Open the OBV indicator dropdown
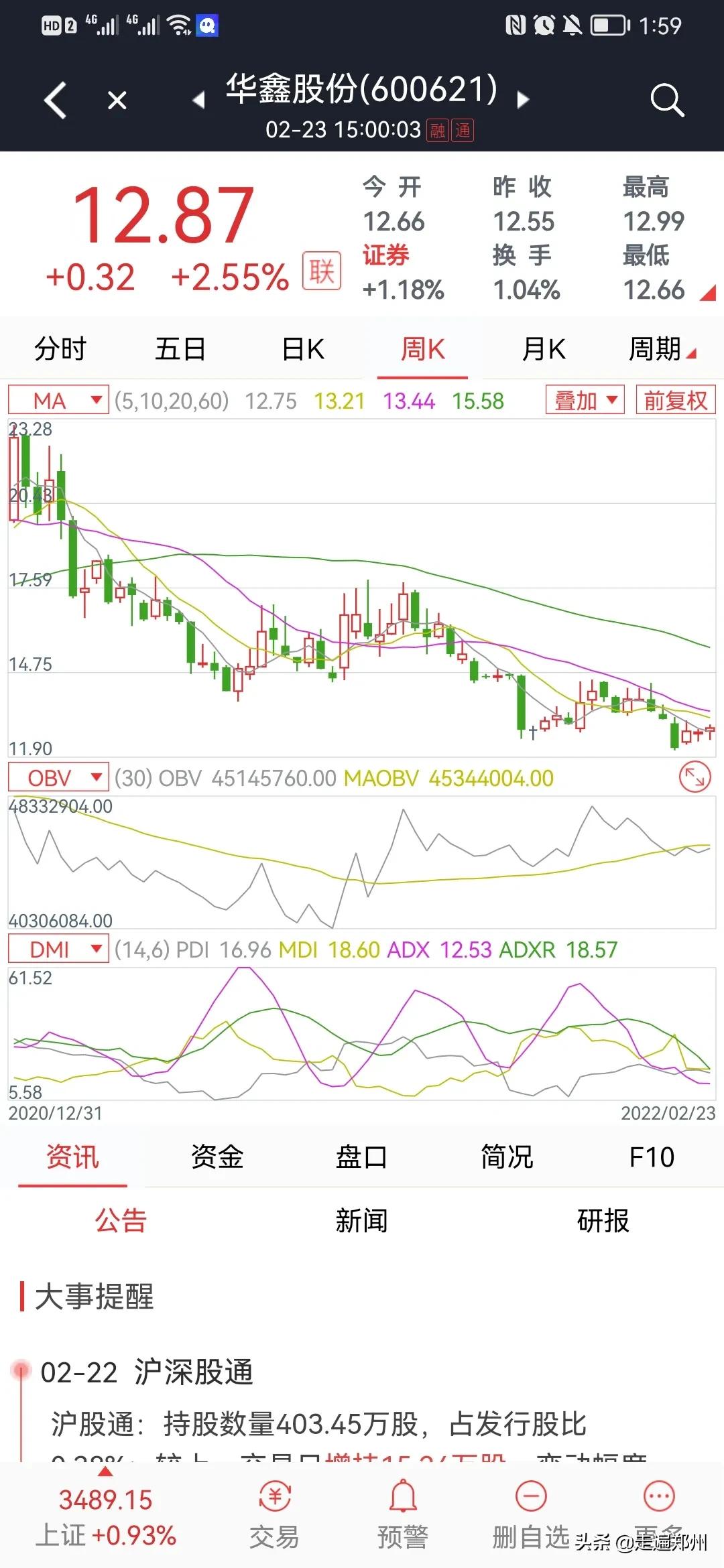Image resolution: width=724 pixels, height=1568 pixels. (58, 778)
